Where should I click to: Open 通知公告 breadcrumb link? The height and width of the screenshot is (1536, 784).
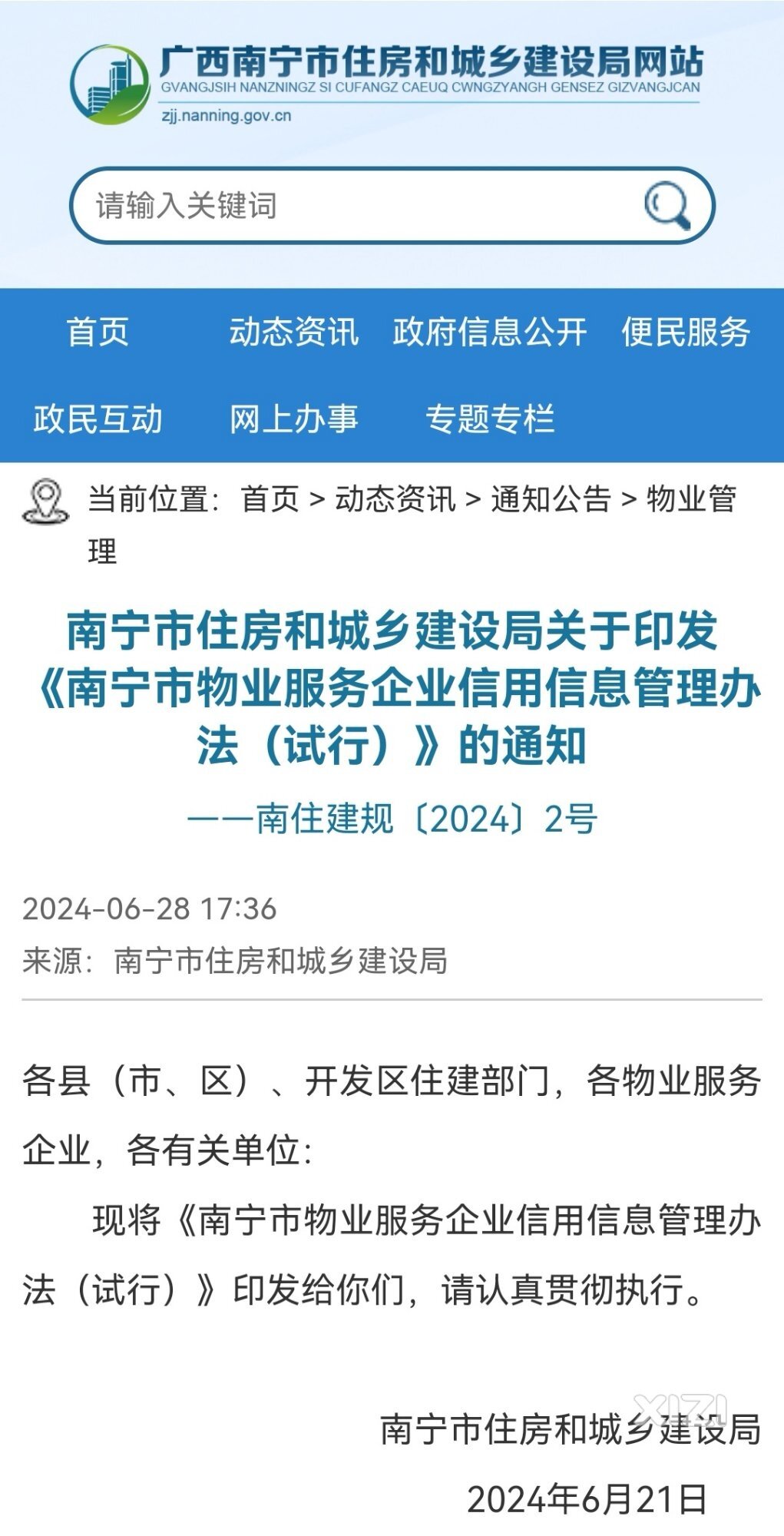click(x=551, y=499)
